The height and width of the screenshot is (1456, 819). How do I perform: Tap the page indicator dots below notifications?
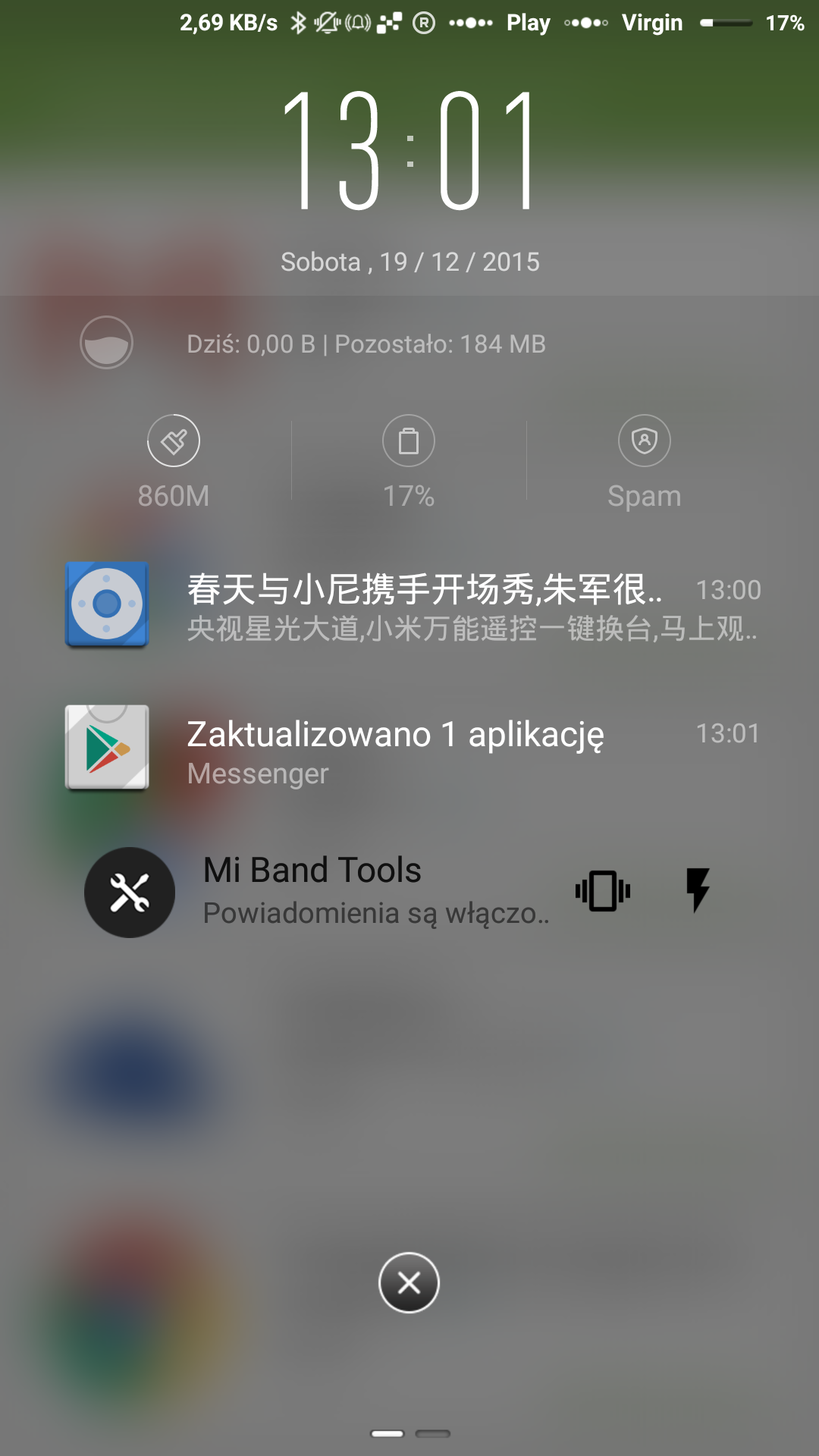click(x=410, y=1433)
